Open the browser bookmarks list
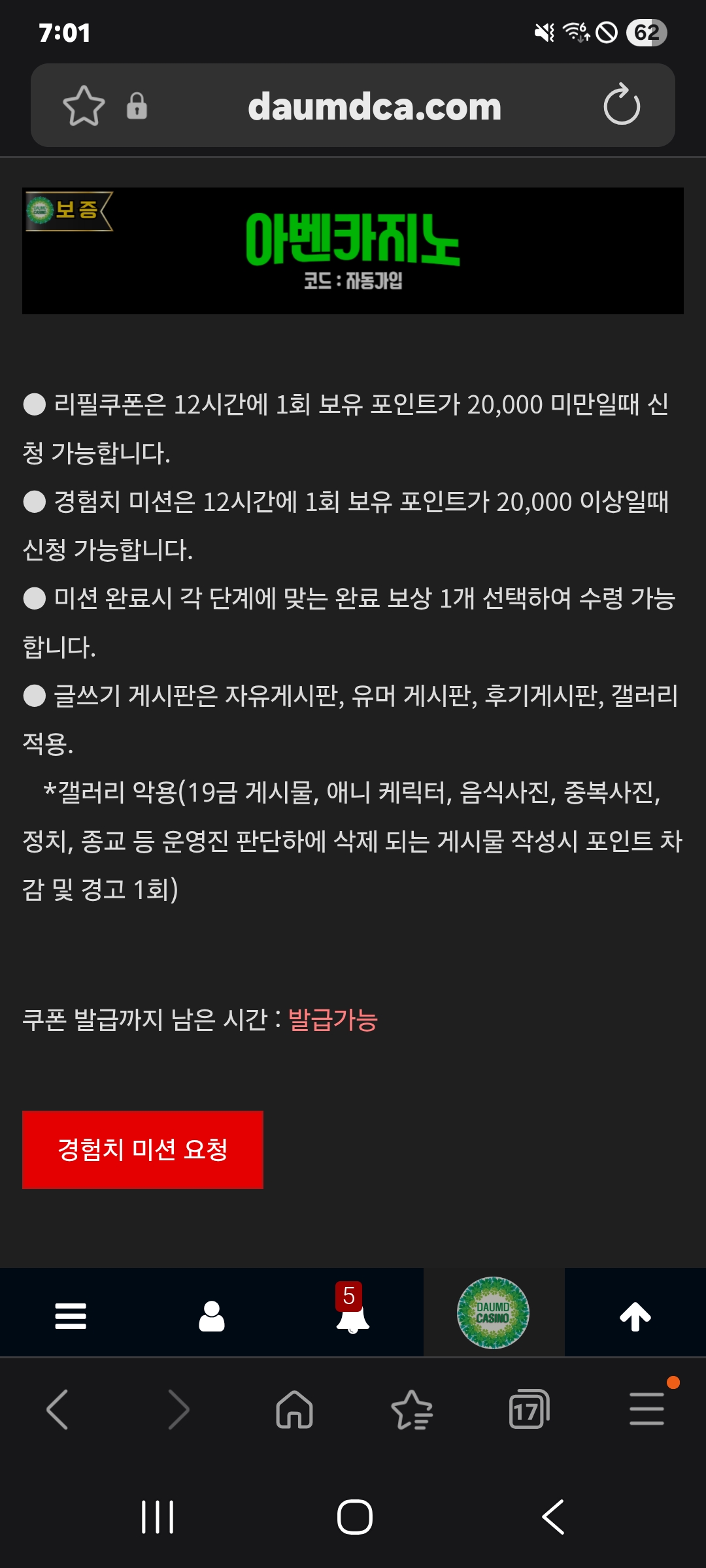The width and height of the screenshot is (706, 1568). (412, 1409)
